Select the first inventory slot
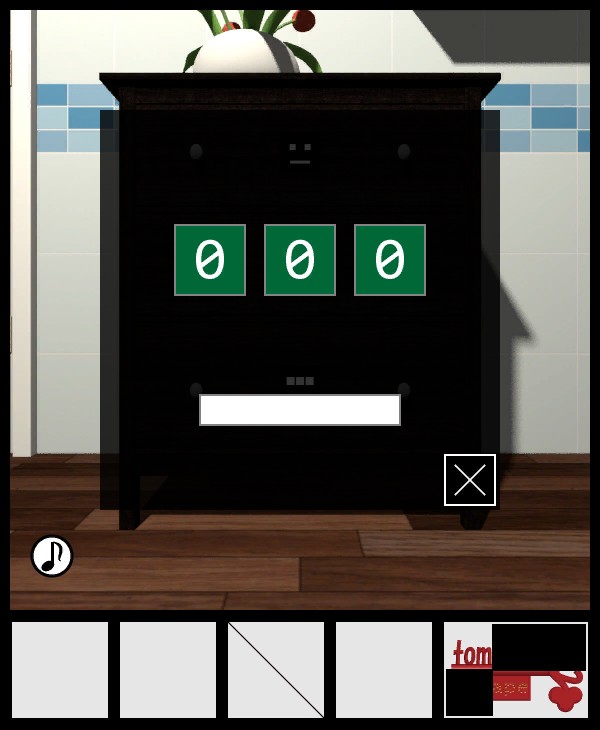Screen dimensions: 600x730 (60, 670)
